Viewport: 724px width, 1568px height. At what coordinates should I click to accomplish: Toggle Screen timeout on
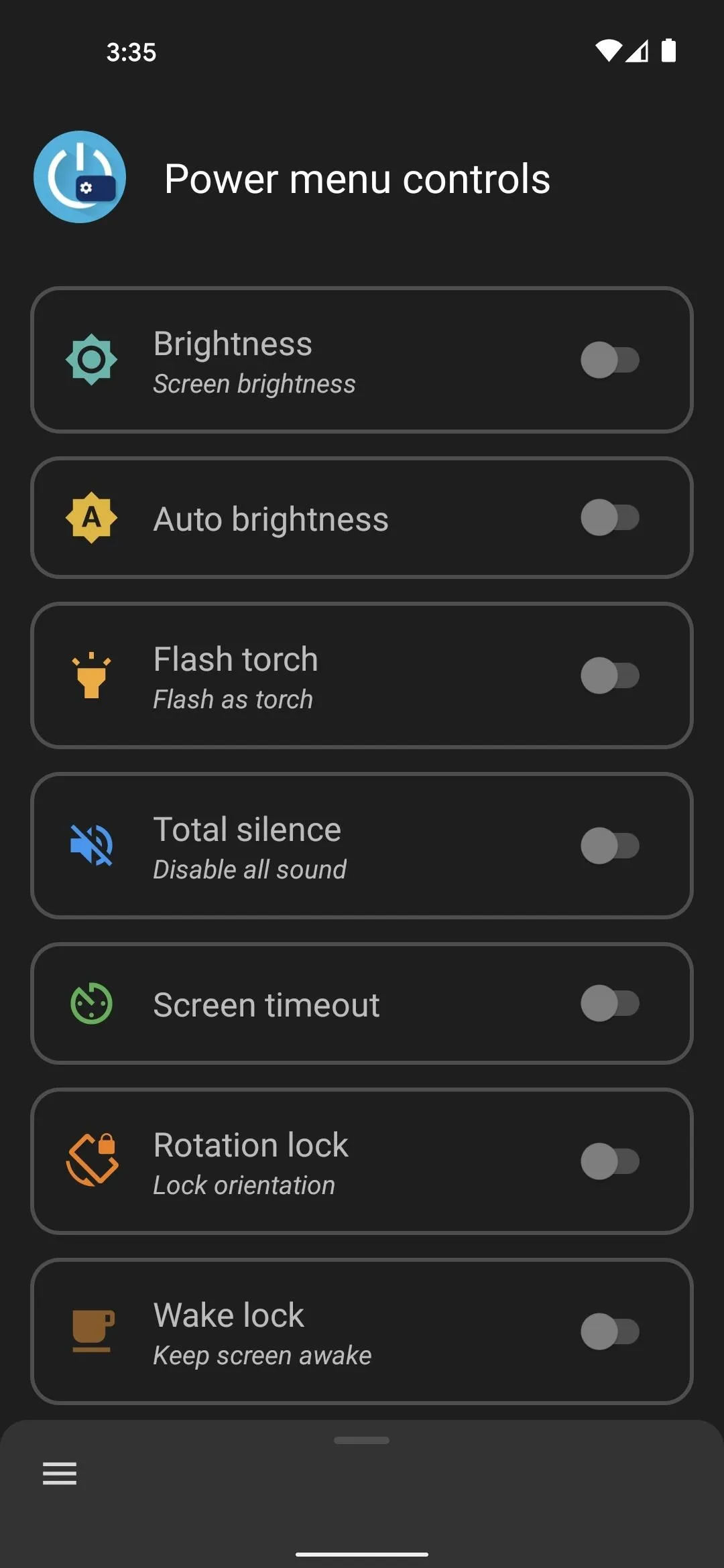[x=609, y=1003]
